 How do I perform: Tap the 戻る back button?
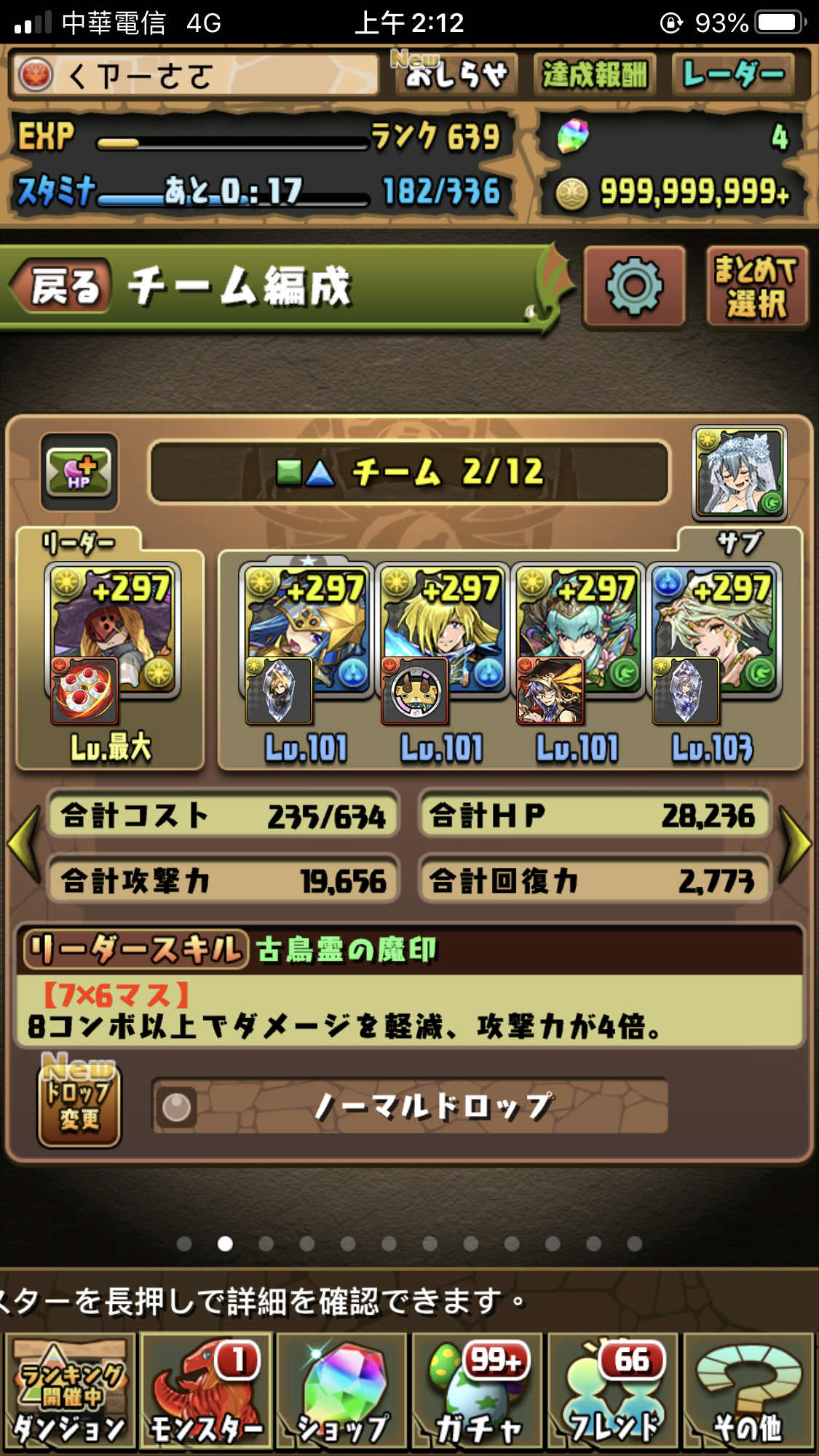click(62, 285)
